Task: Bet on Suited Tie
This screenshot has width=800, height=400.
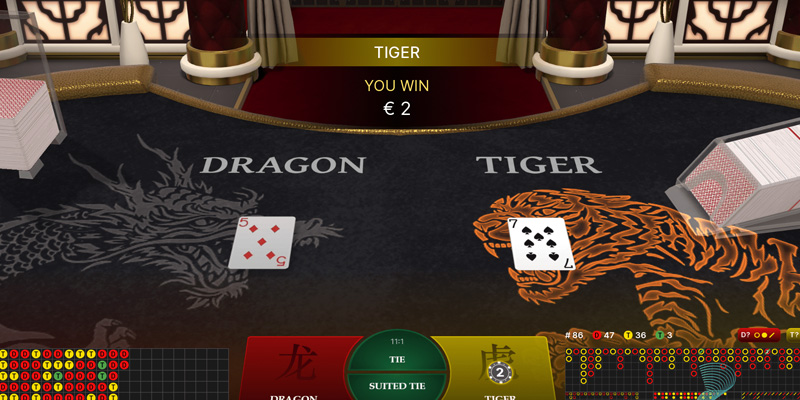Action: click(397, 386)
